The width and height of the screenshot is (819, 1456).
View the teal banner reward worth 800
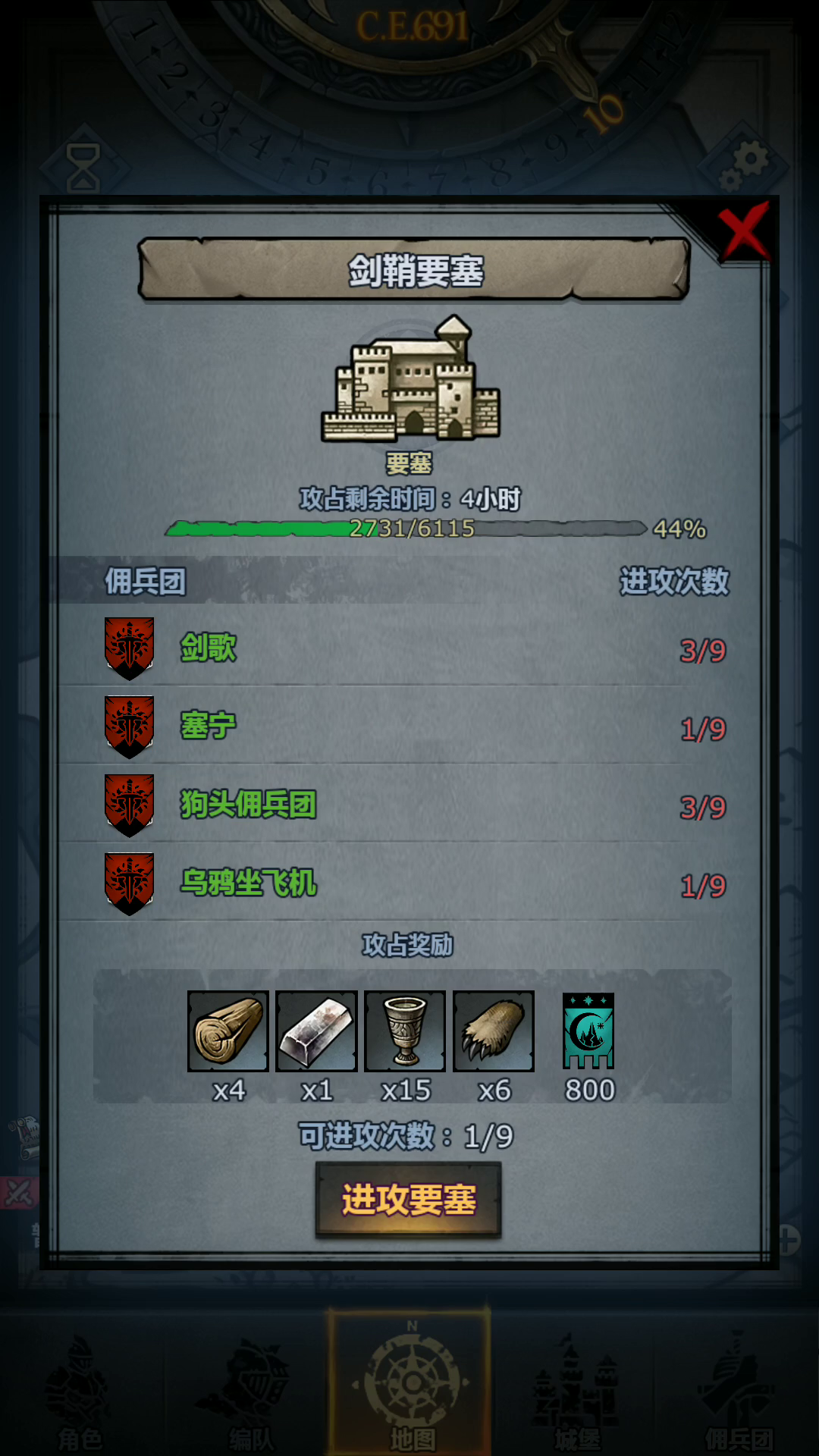(588, 1031)
